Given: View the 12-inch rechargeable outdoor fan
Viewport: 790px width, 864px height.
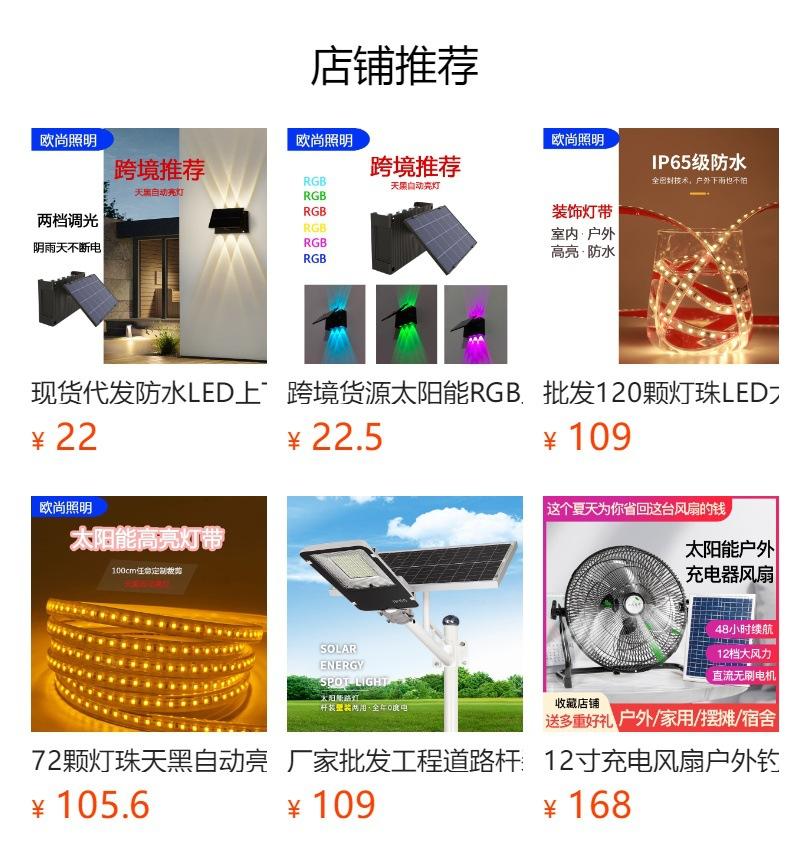Looking at the screenshot, I should point(661,614).
